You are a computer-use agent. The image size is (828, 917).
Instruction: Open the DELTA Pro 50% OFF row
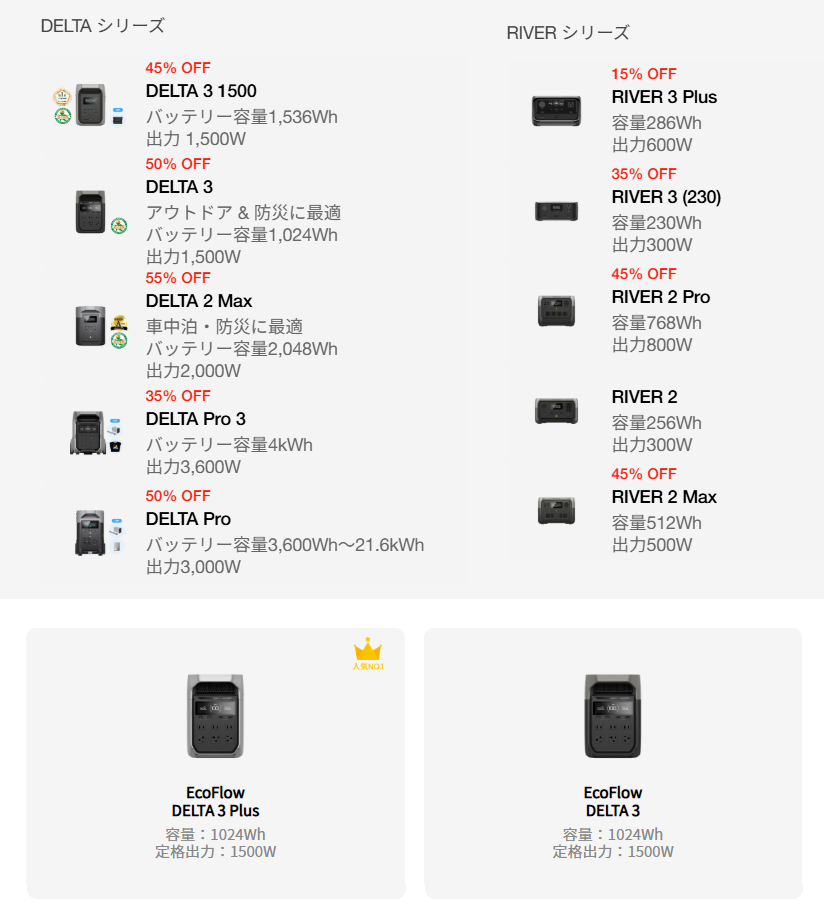click(188, 519)
